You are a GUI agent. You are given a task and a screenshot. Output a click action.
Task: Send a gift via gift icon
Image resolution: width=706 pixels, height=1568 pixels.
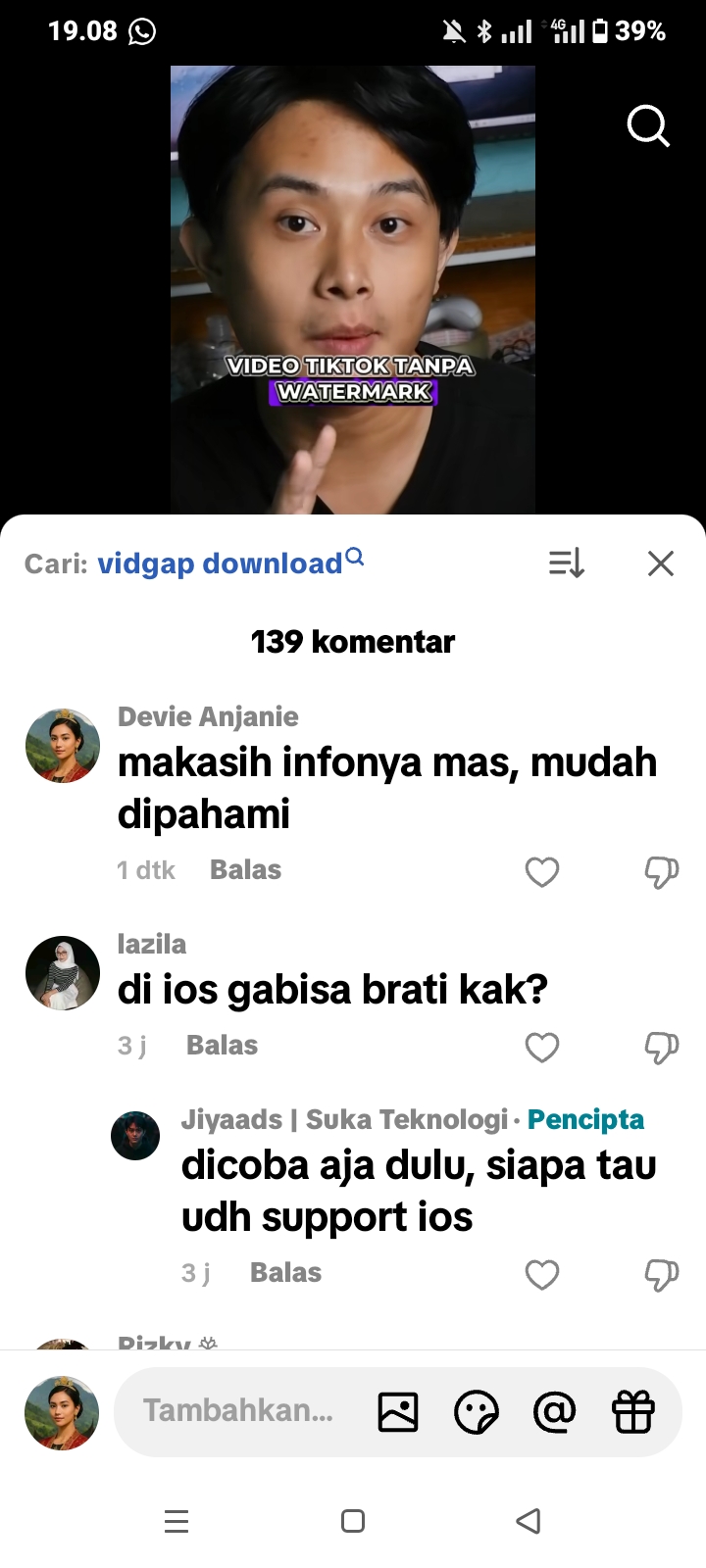coord(632,1412)
